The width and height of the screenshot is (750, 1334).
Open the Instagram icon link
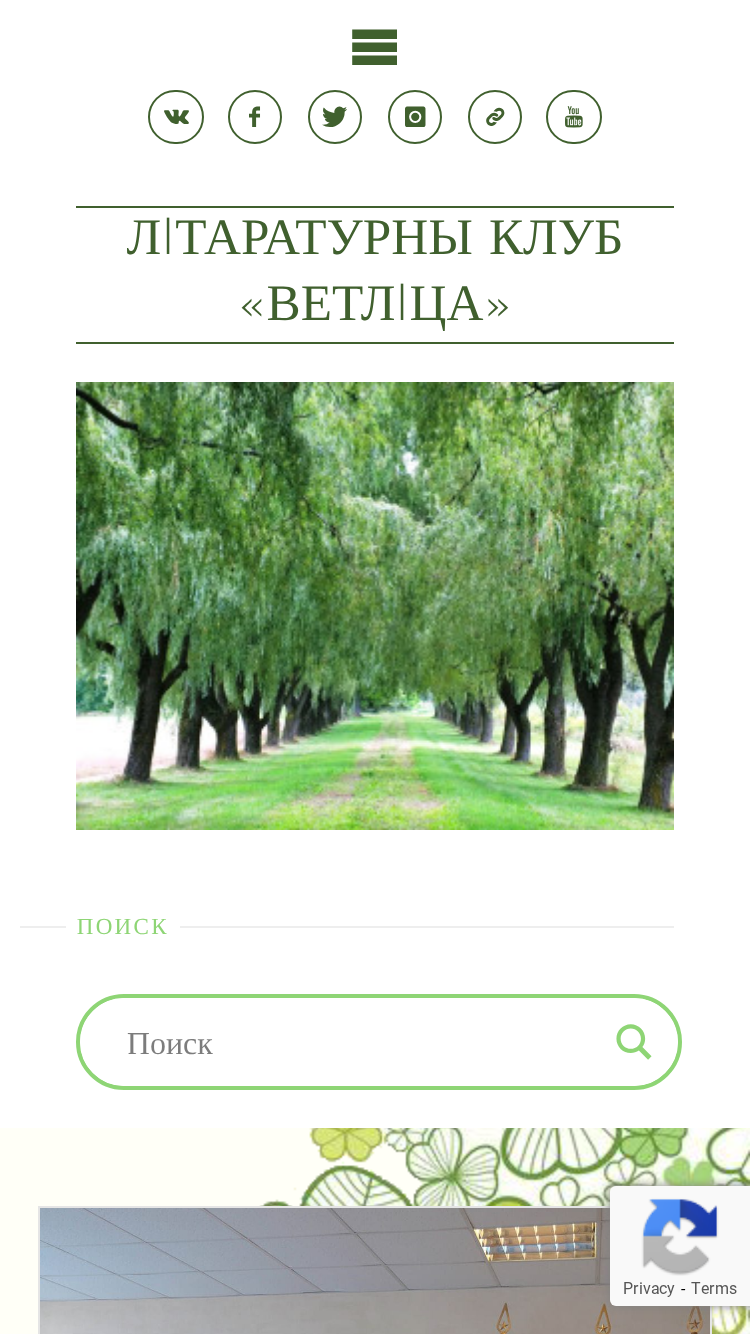415,117
